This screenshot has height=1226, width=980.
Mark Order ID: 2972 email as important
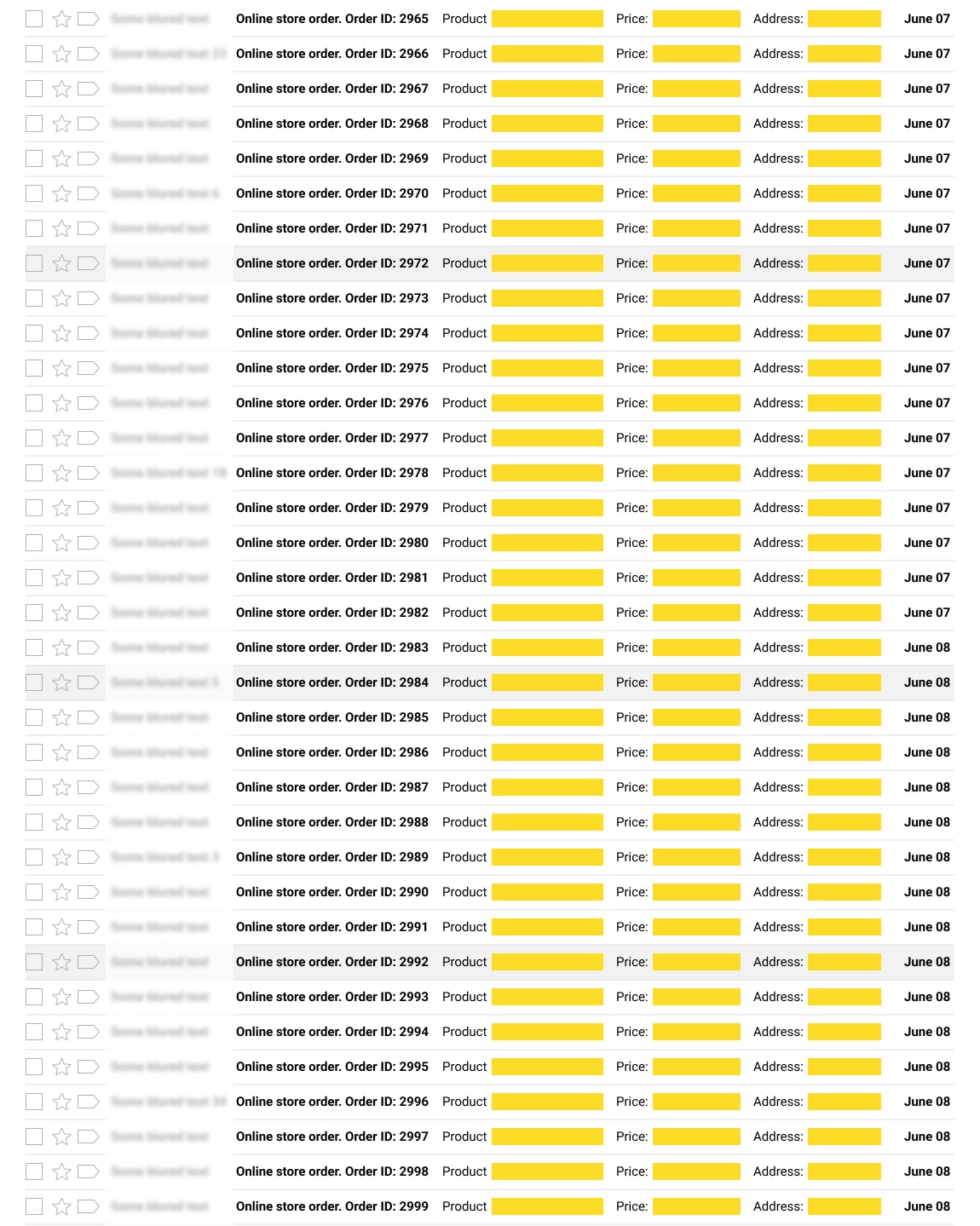coord(88,263)
